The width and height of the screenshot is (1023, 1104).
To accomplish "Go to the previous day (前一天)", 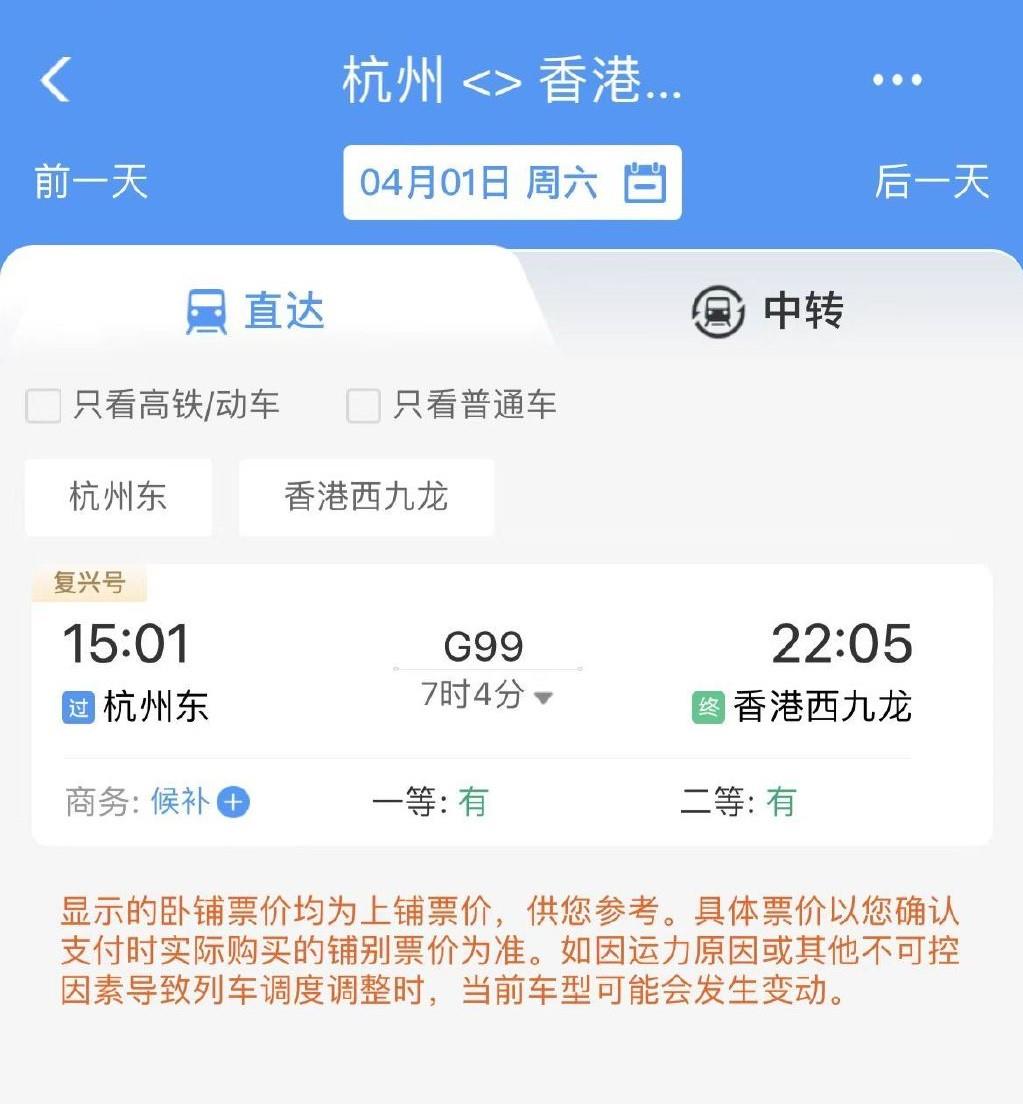I will pyautogui.click(x=90, y=183).
